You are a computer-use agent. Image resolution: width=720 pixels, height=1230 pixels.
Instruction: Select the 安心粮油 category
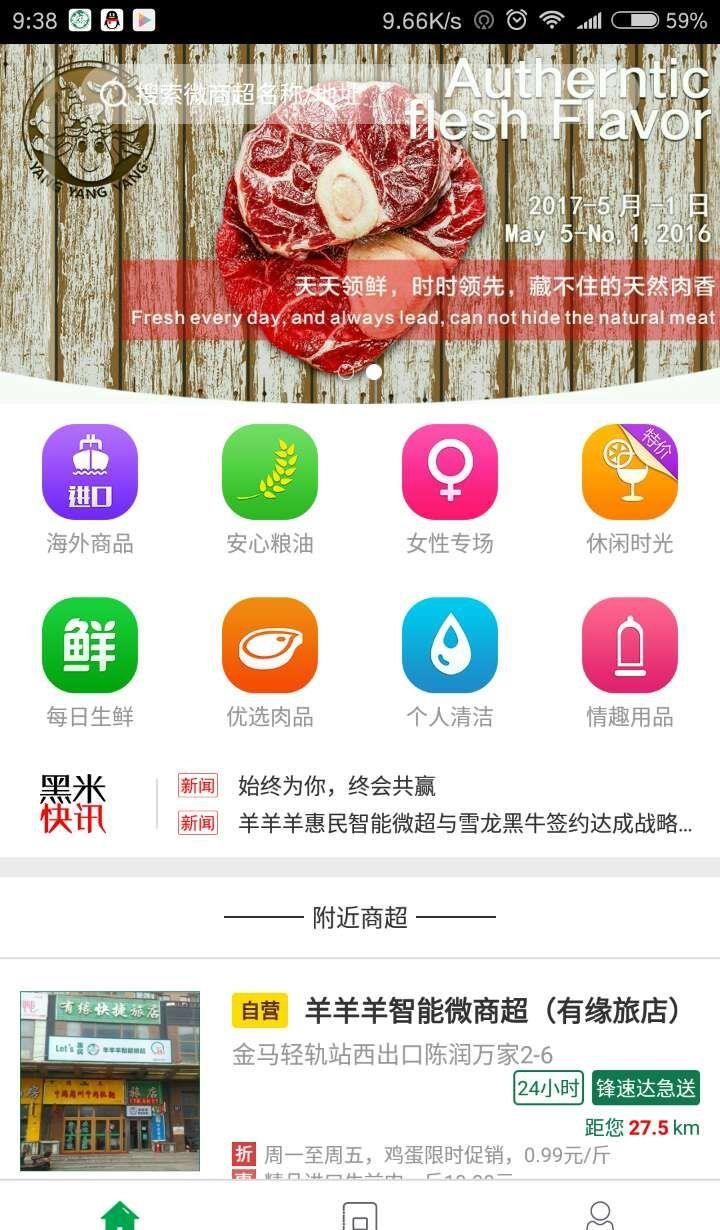[270, 488]
